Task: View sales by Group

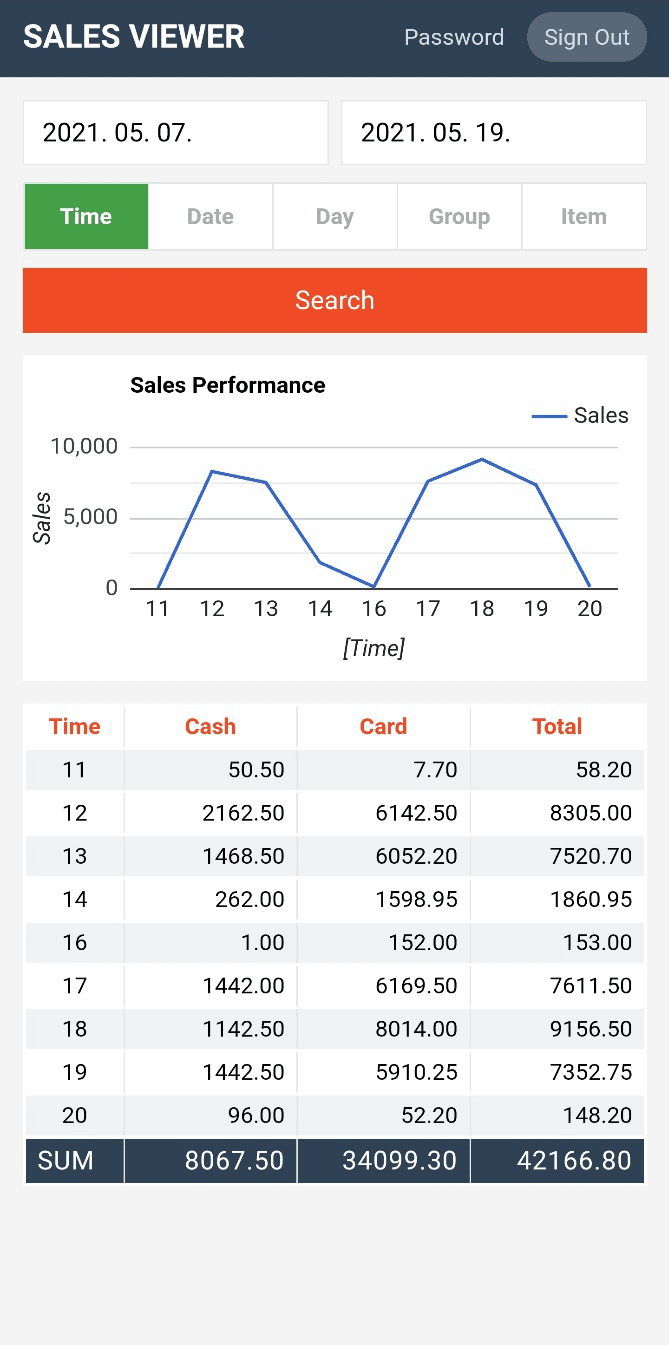Action: click(459, 217)
